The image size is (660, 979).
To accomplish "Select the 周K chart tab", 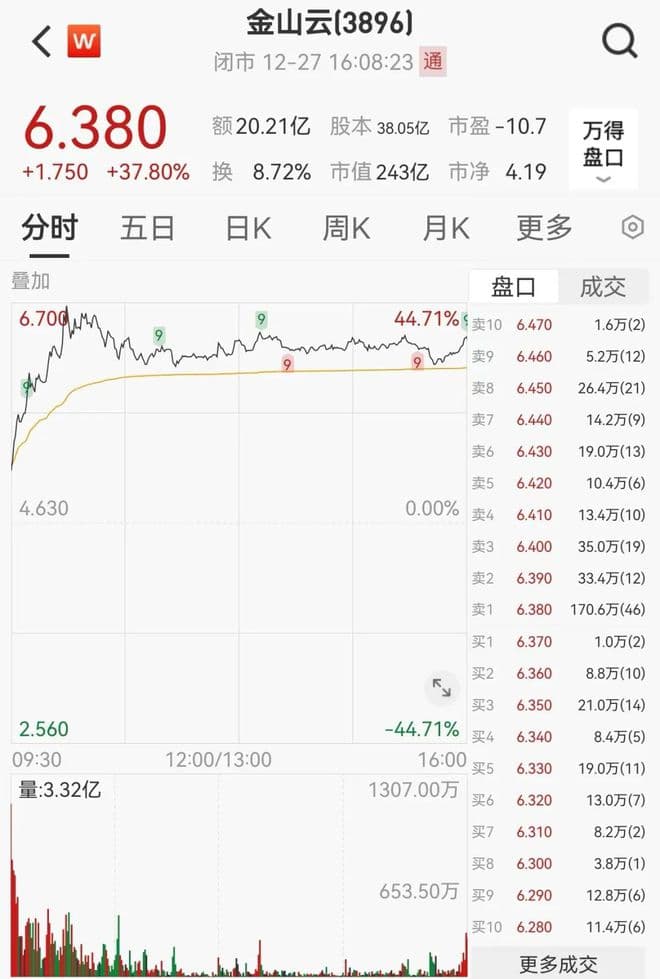I will pos(346,228).
